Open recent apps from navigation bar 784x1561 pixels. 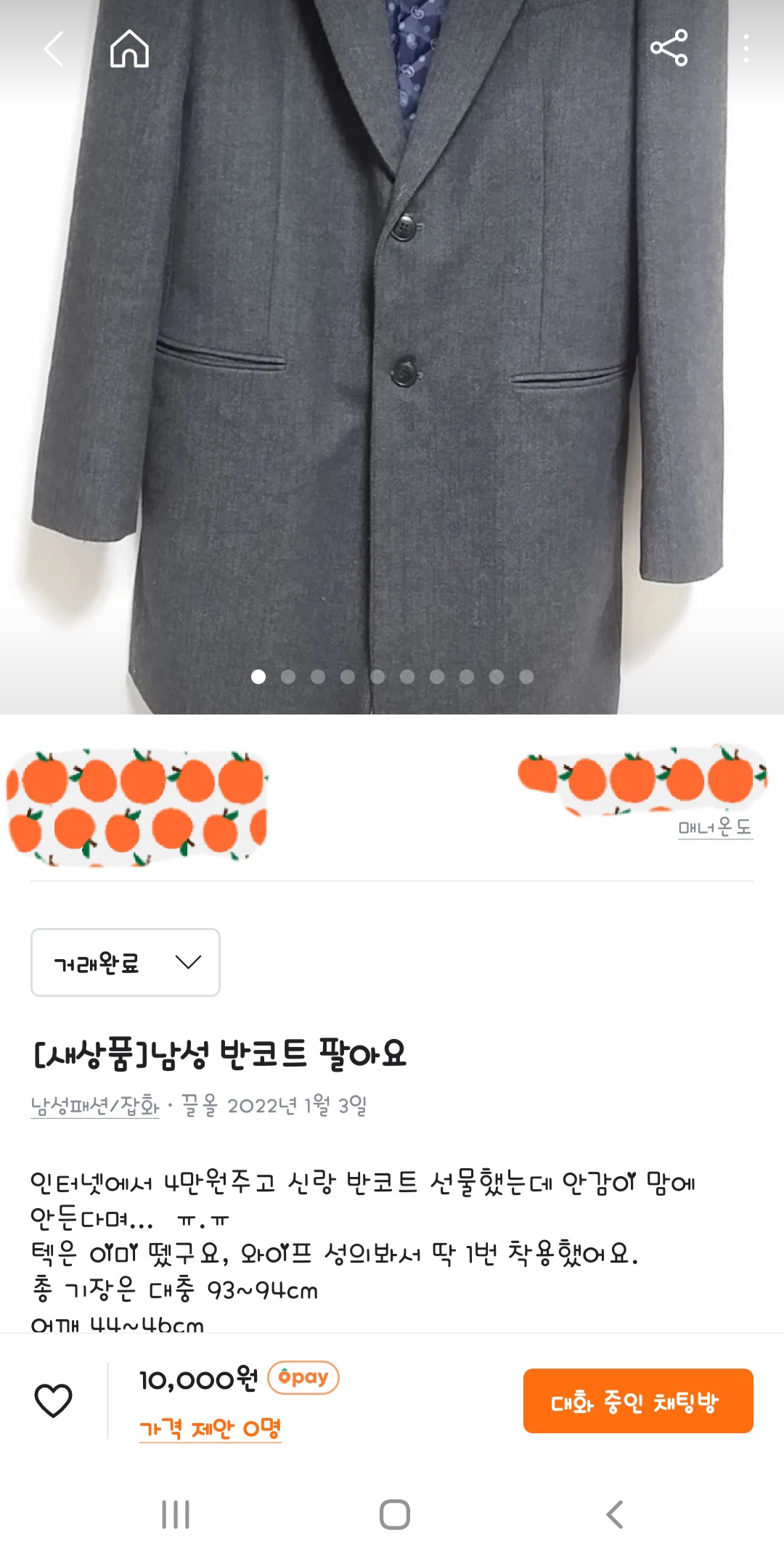click(x=176, y=1515)
